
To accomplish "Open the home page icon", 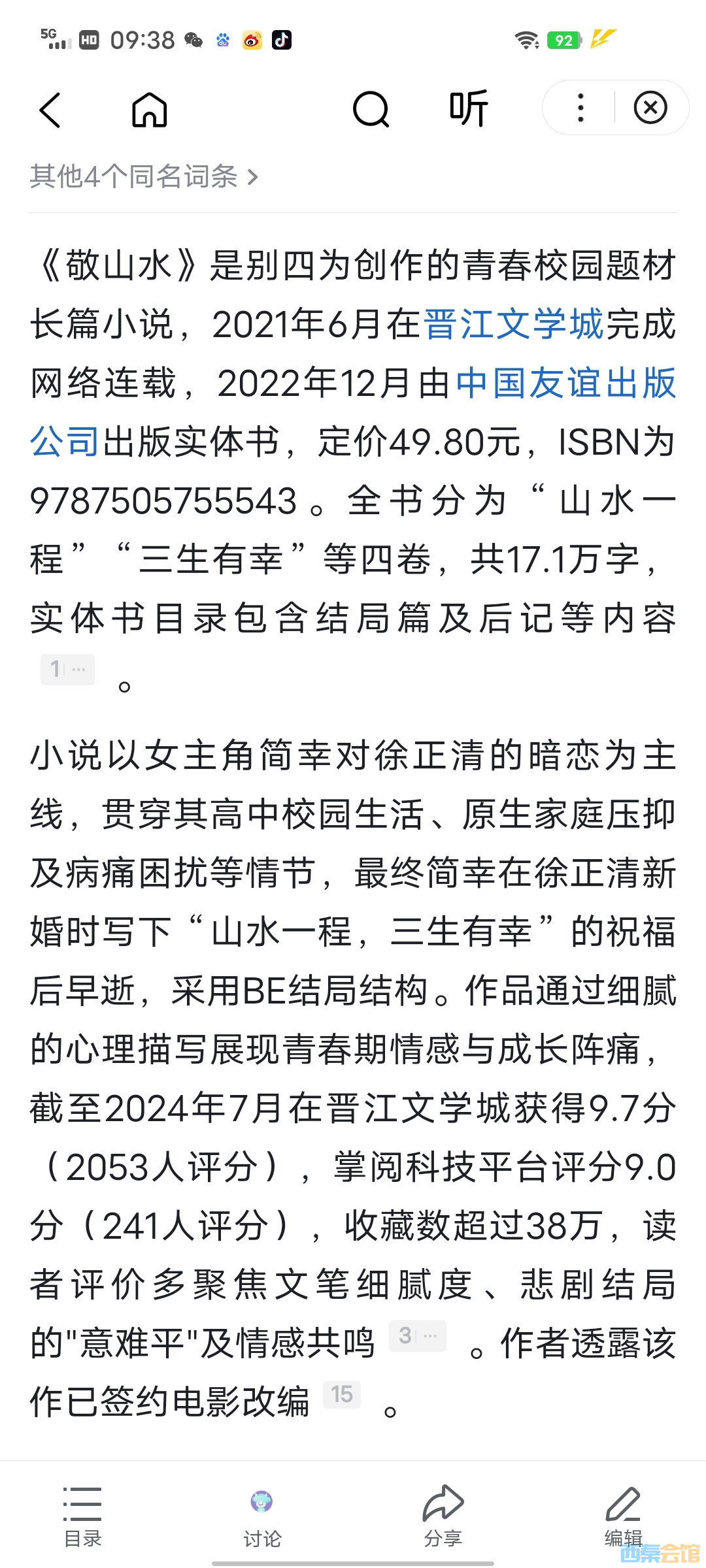I will tap(150, 109).
